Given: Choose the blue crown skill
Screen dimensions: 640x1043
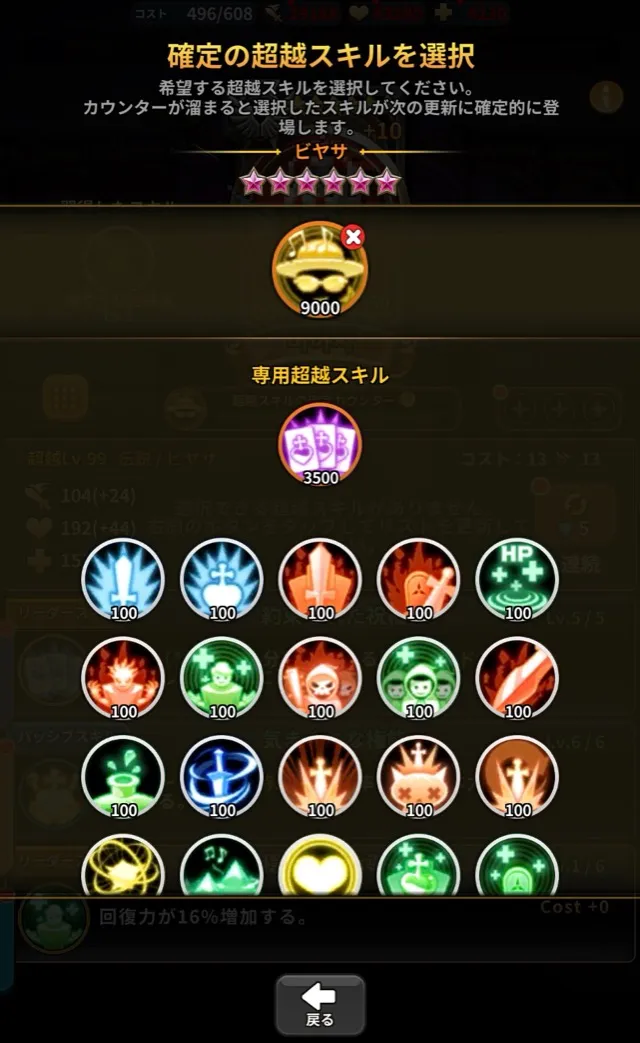Looking at the screenshot, I should click(x=222, y=579).
